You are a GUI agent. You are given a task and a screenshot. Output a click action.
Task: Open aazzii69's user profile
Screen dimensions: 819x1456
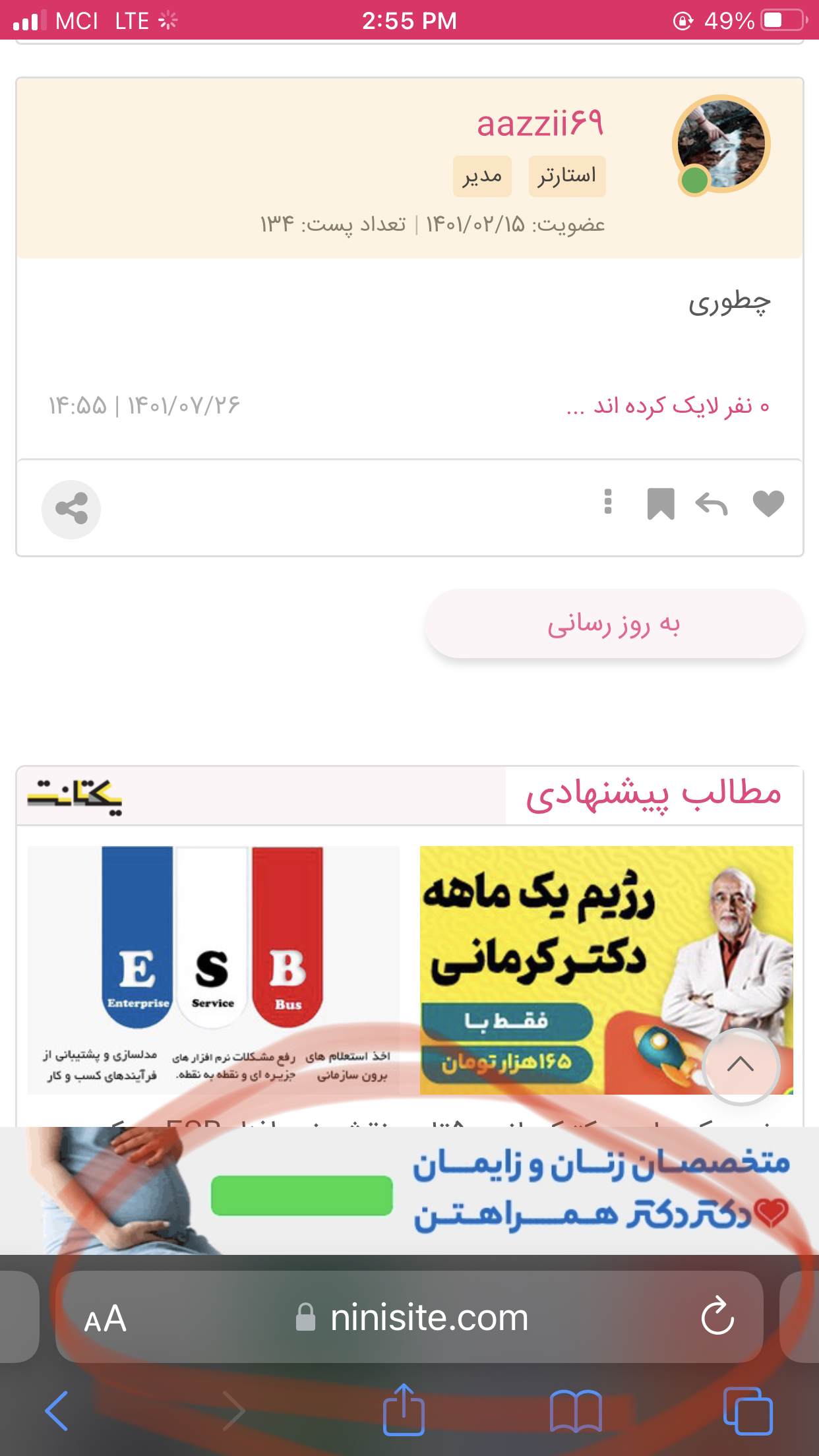540,124
